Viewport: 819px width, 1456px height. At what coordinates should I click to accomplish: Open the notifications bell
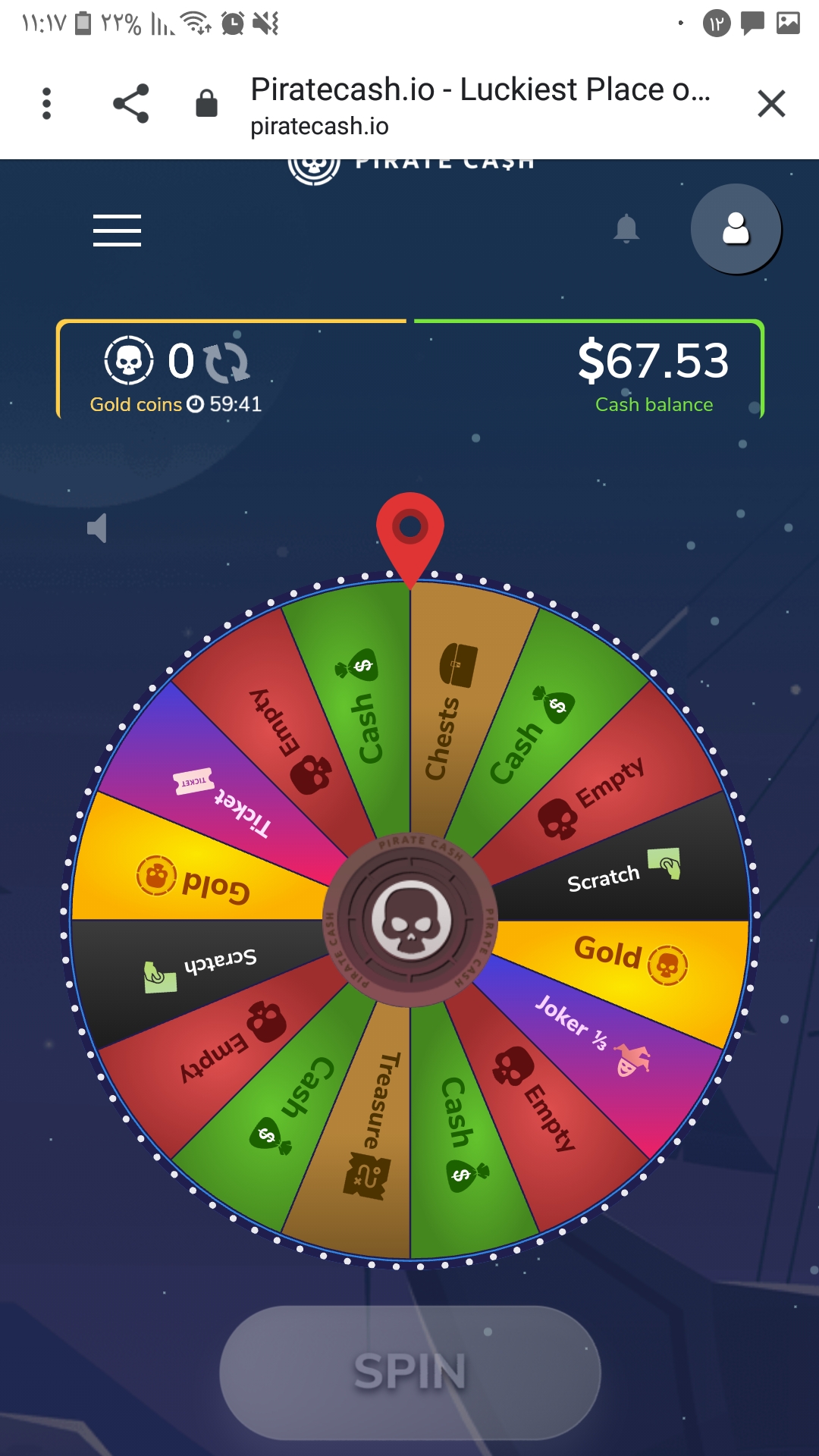tap(626, 228)
